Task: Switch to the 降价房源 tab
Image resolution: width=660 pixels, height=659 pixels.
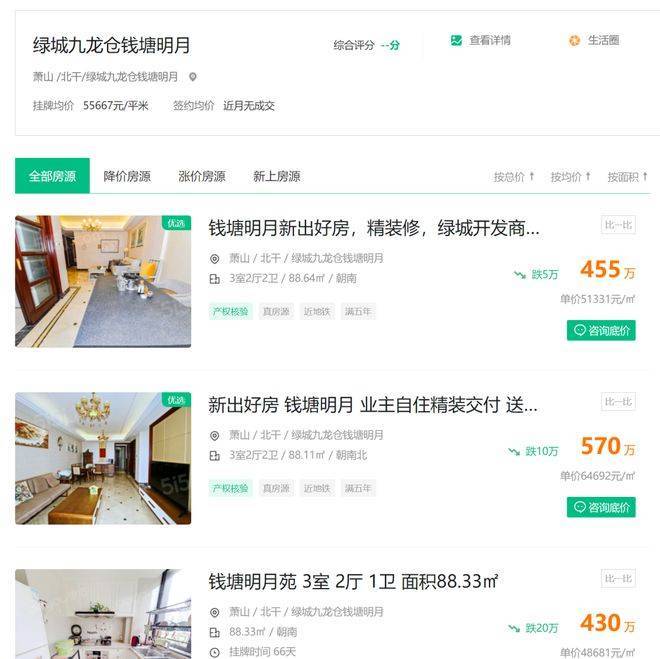Action: (x=127, y=176)
